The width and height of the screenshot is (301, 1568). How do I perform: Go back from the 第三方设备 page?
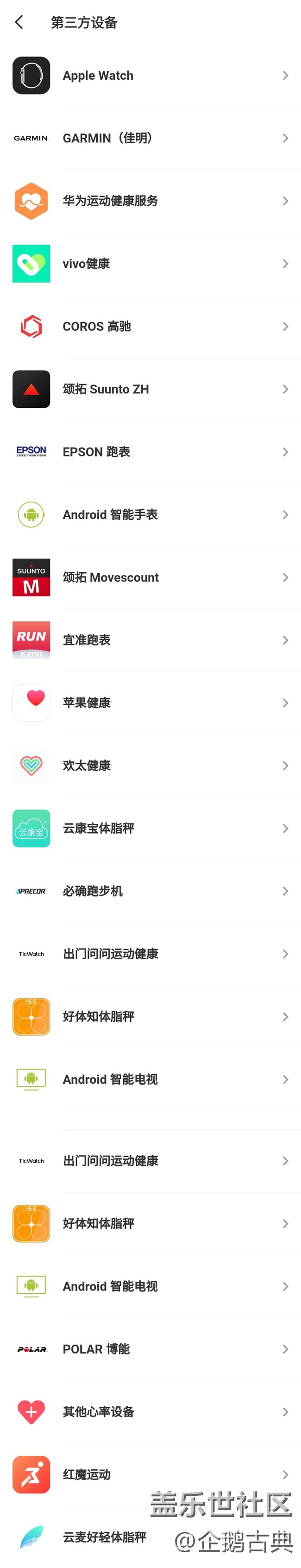19,23
